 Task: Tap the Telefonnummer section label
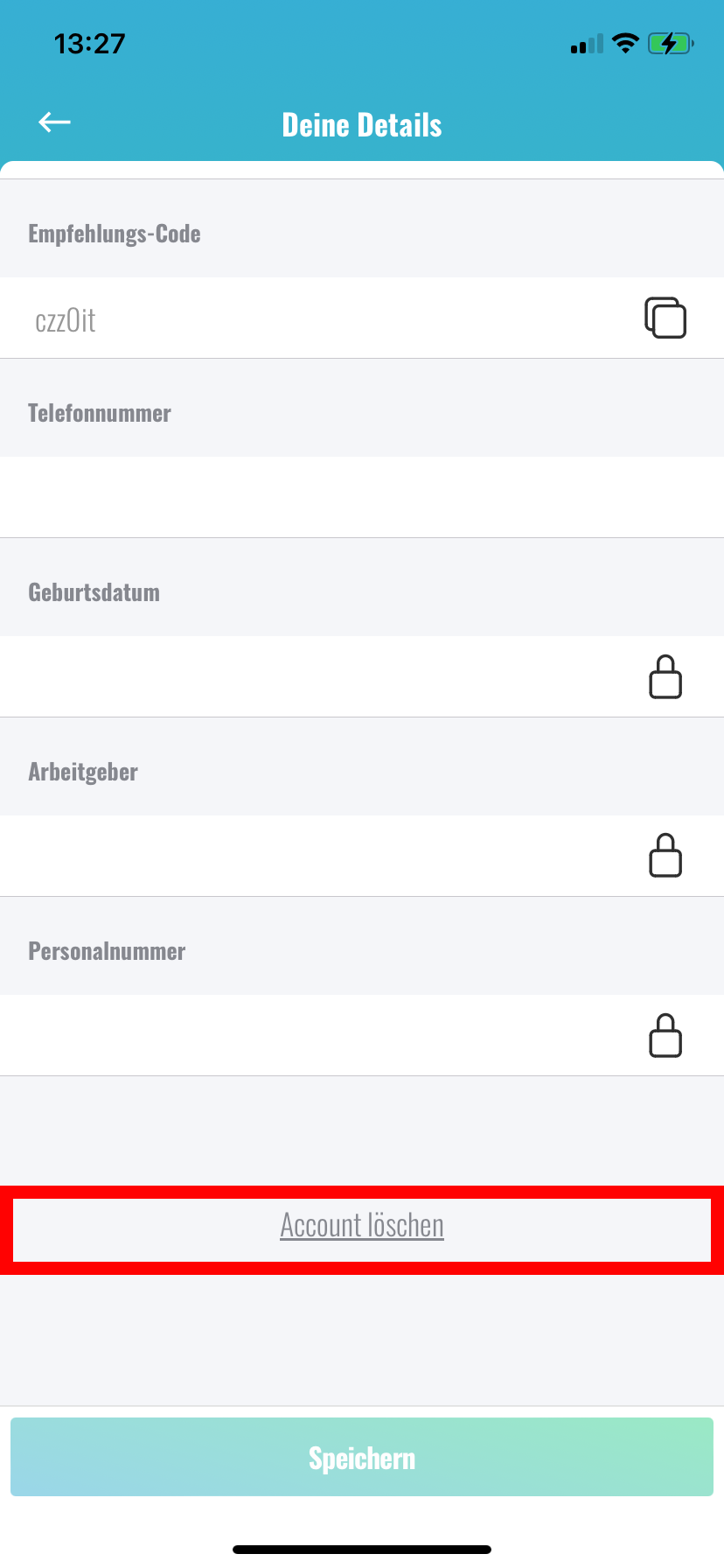(x=100, y=412)
